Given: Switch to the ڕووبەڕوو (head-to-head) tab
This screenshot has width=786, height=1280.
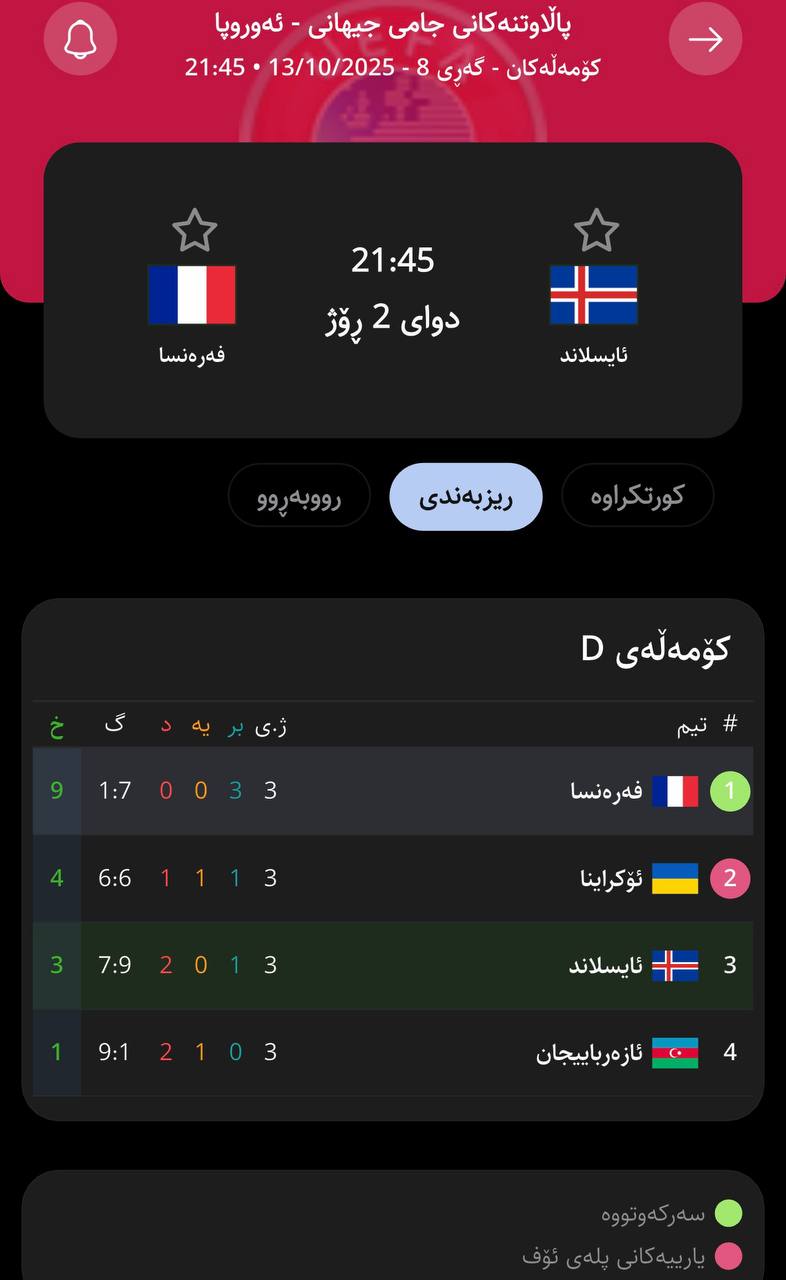Looking at the screenshot, I should point(299,496).
